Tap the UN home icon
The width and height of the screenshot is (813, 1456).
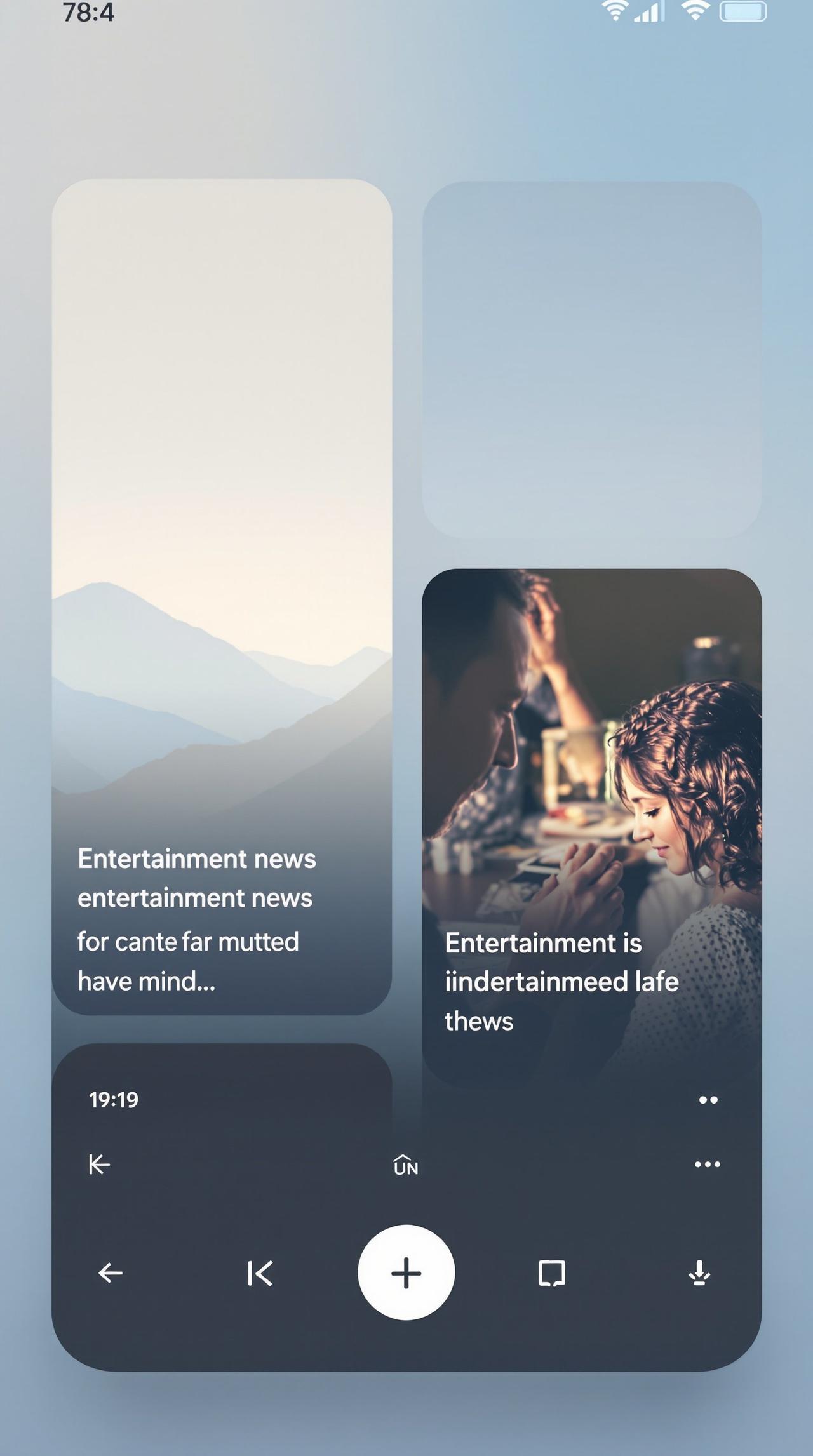(406, 1166)
